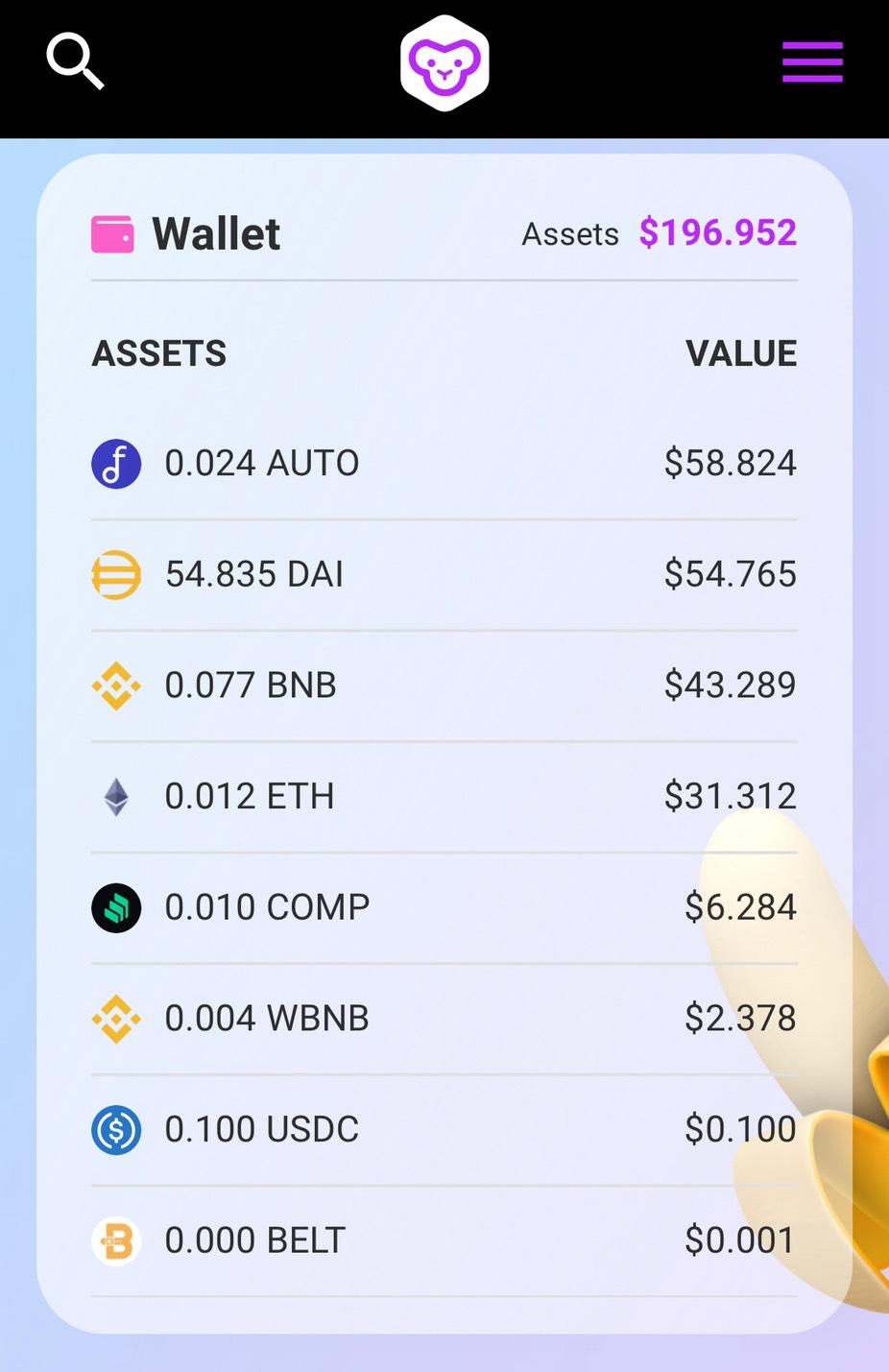
Task: Click the $58.824 AUTO value
Action: 731,463
